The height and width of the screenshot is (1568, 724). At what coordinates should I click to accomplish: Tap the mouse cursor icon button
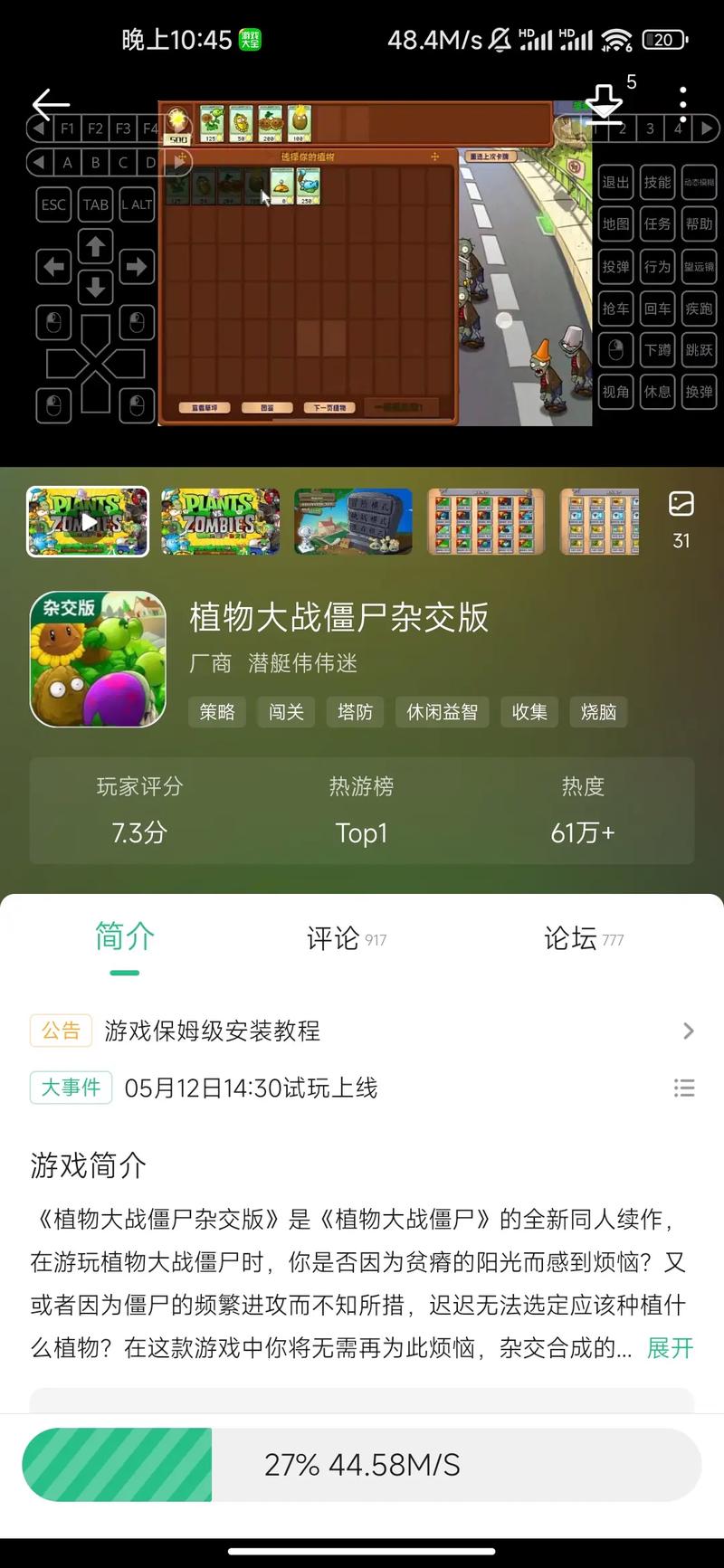[x=615, y=351]
